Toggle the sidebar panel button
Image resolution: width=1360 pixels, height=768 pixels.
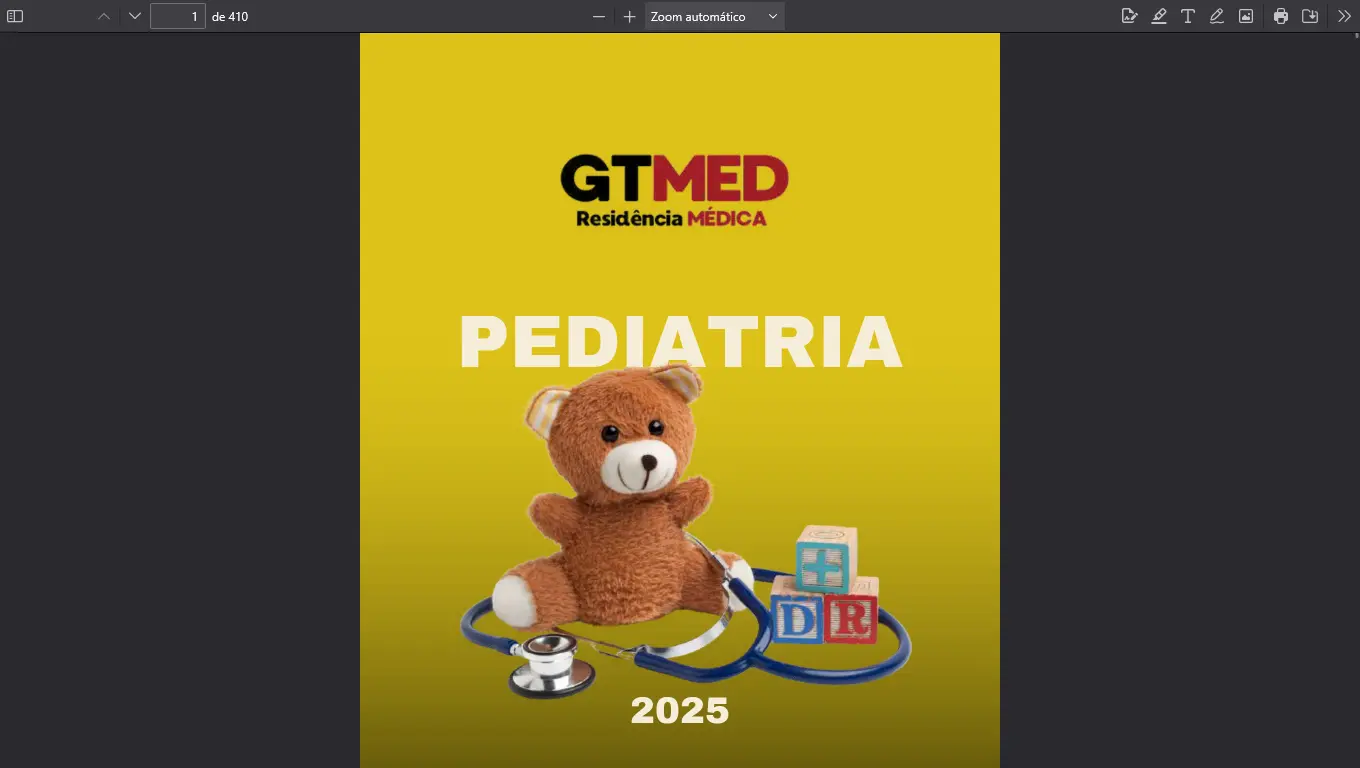tap(15, 16)
